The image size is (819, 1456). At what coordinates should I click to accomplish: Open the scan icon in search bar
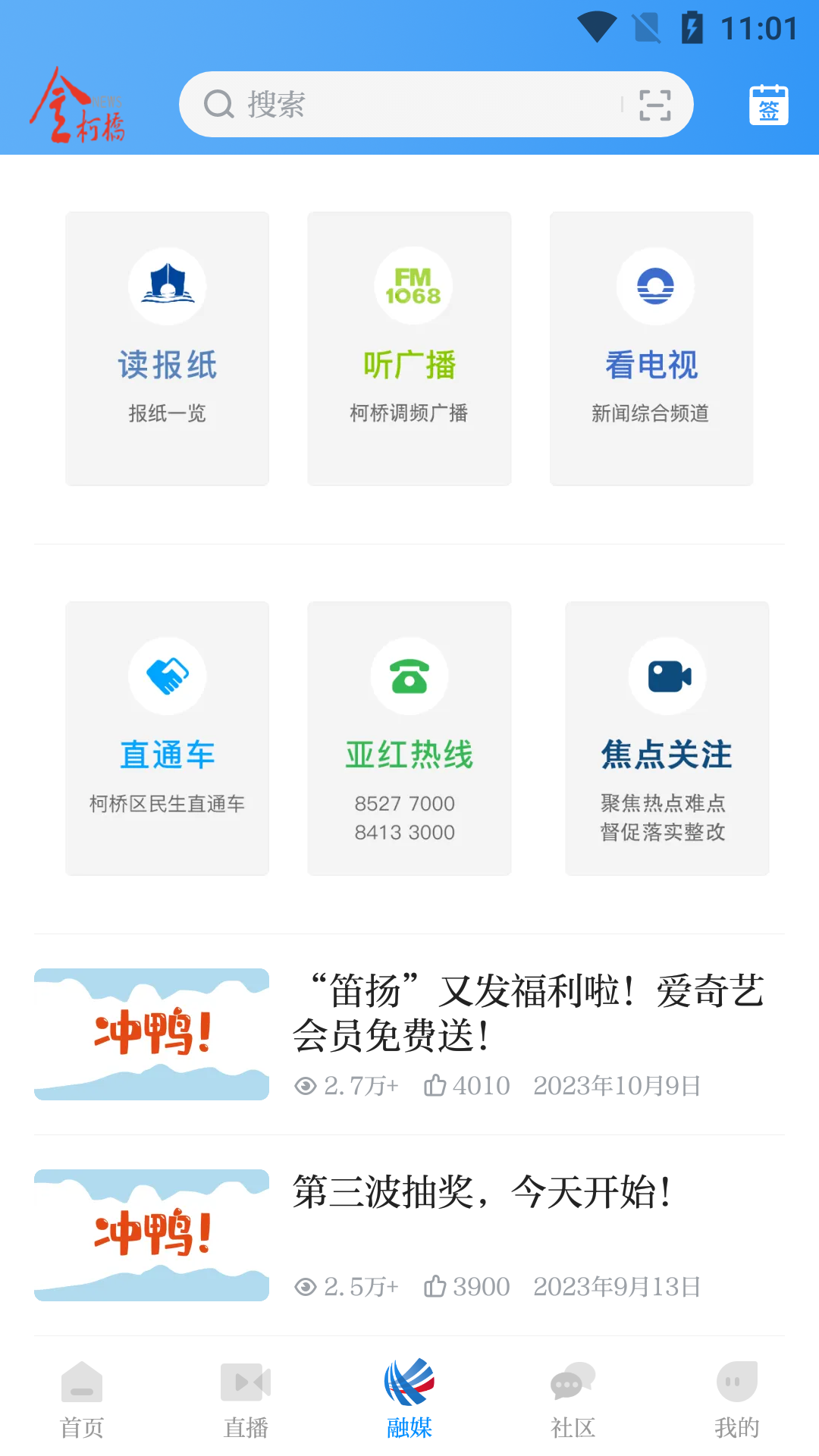coord(654,105)
